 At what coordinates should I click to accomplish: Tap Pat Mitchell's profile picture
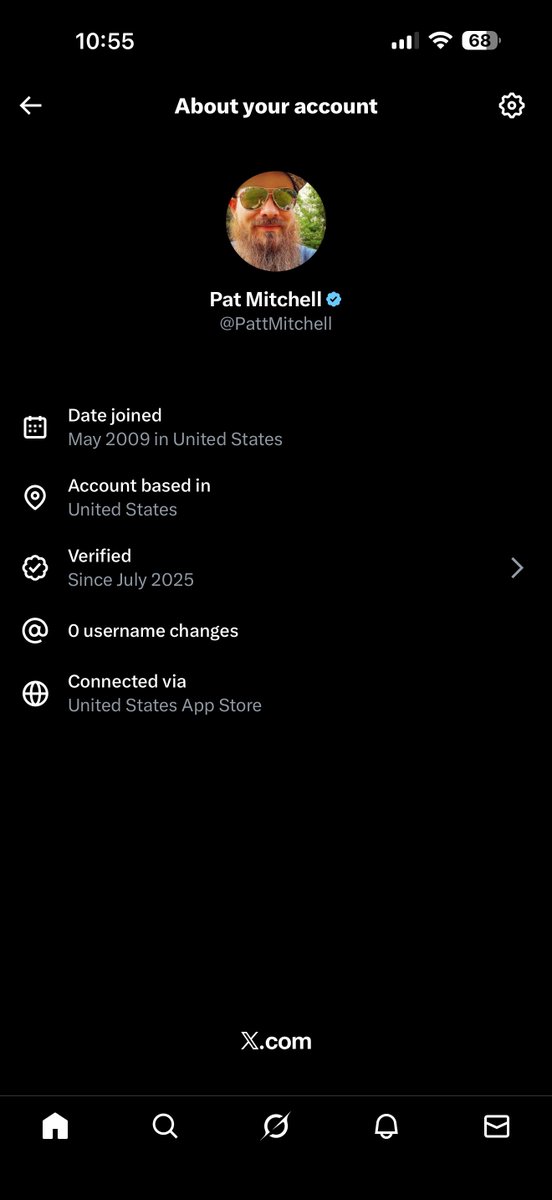[x=276, y=221]
